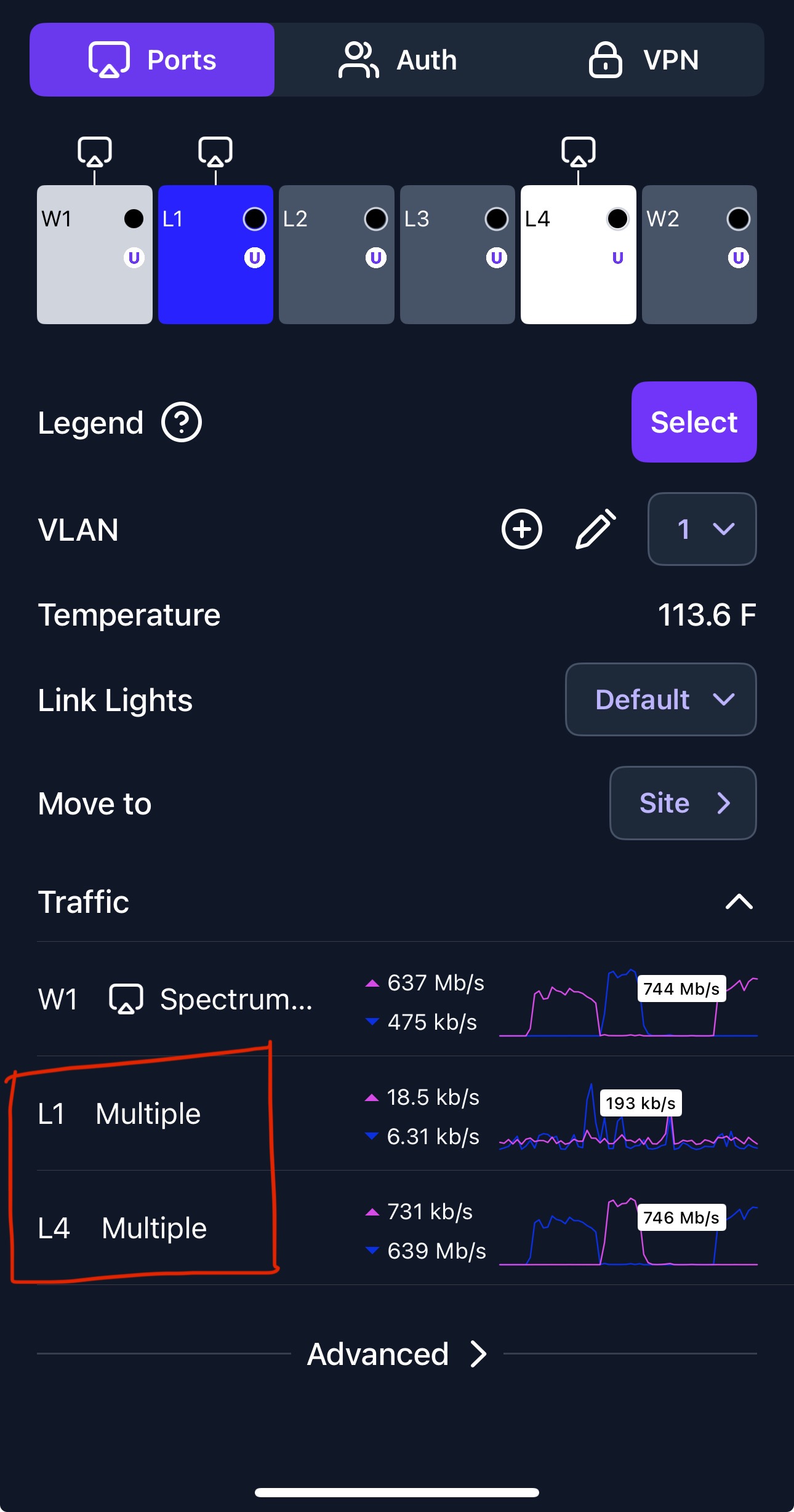Open the Link Lights Default dropdown
Screen dimensions: 794x1512
pyautogui.click(x=660, y=699)
